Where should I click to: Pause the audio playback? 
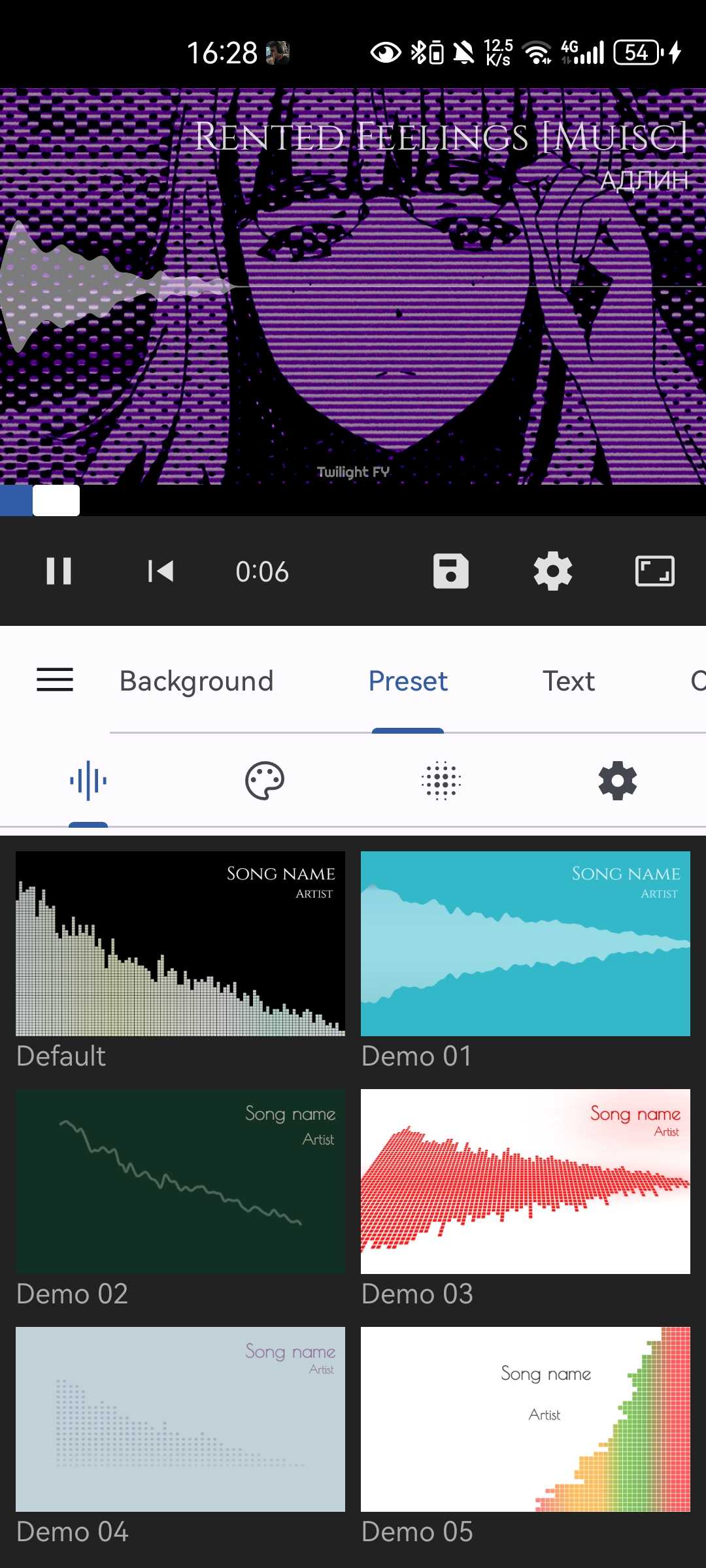tap(59, 571)
